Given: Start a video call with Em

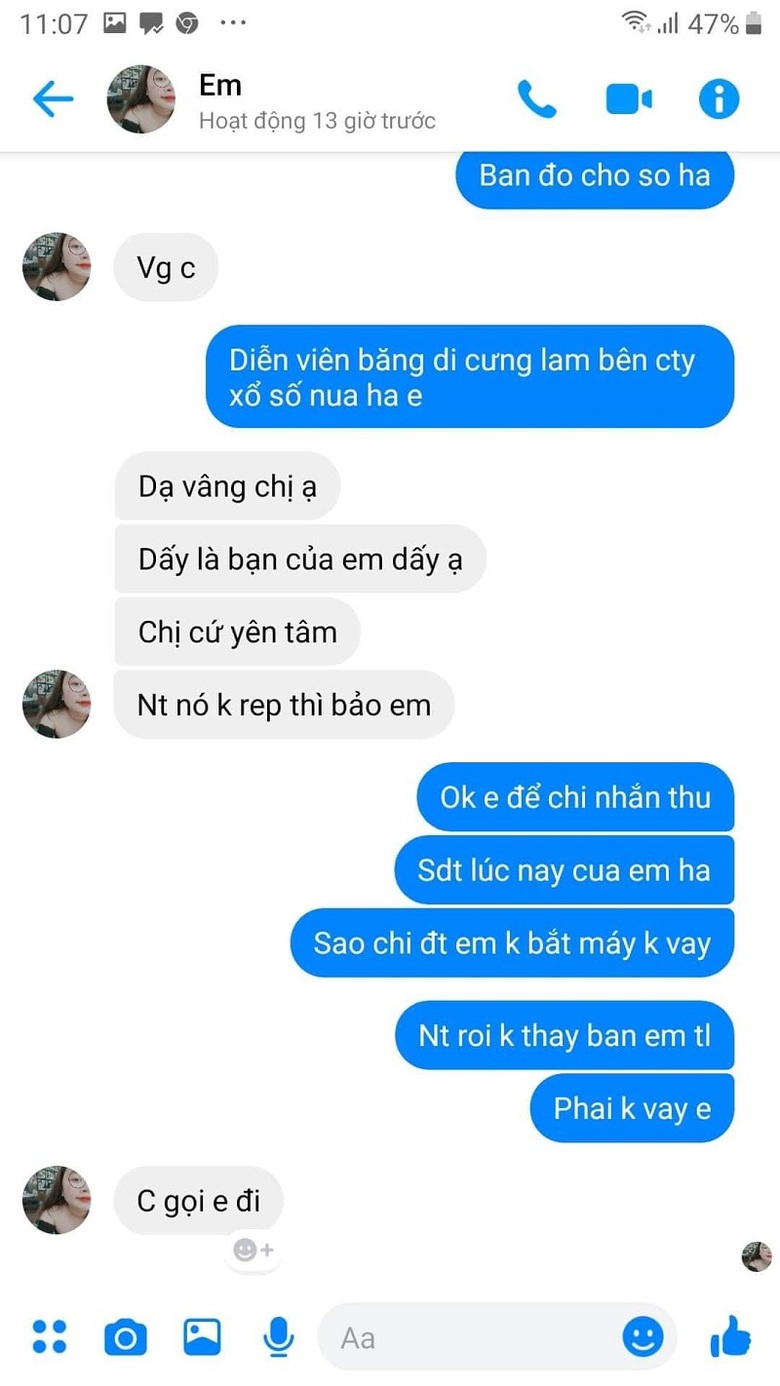Looking at the screenshot, I should coord(629,99).
